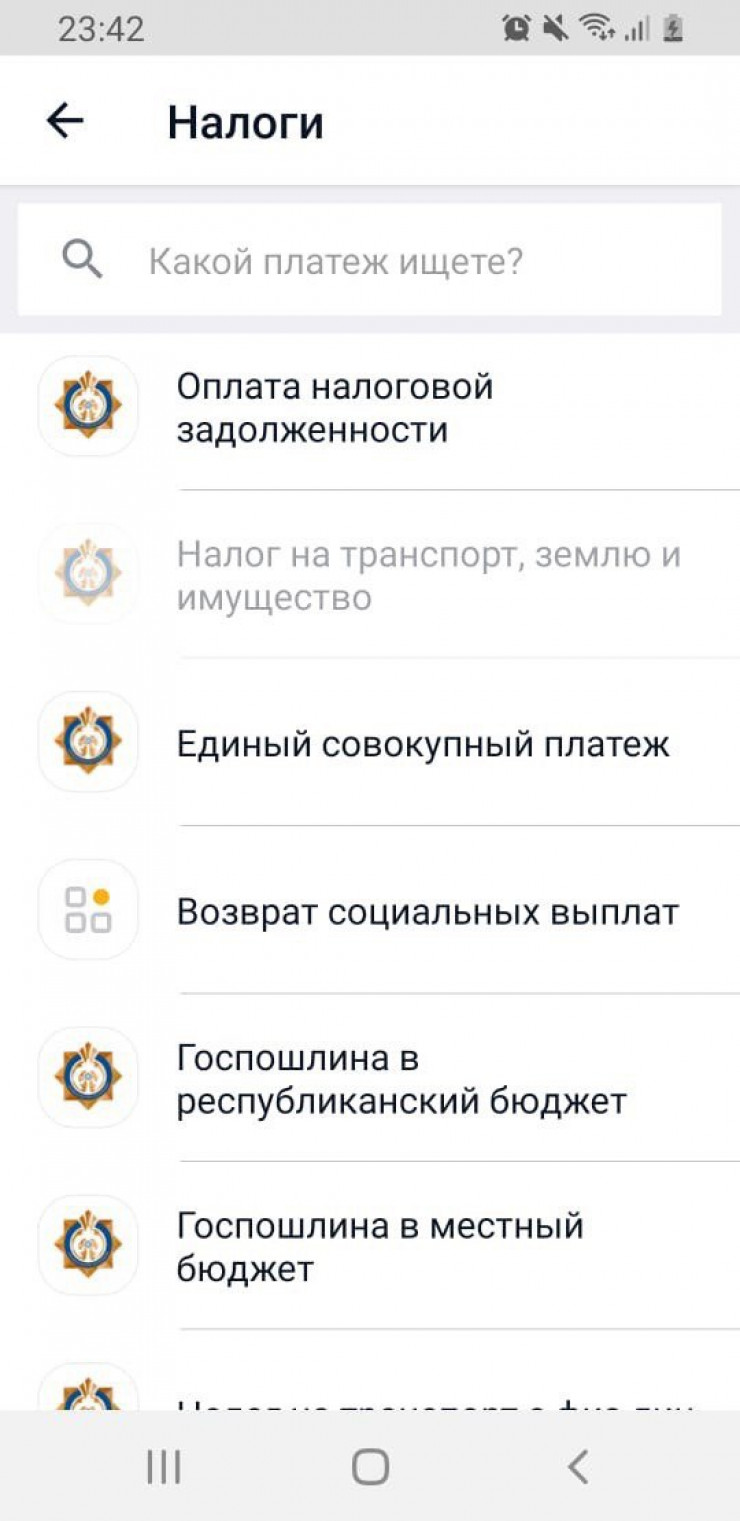Show recent apps from navigation bar
Screen dimensions: 740x1521
tap(163, 1467)
